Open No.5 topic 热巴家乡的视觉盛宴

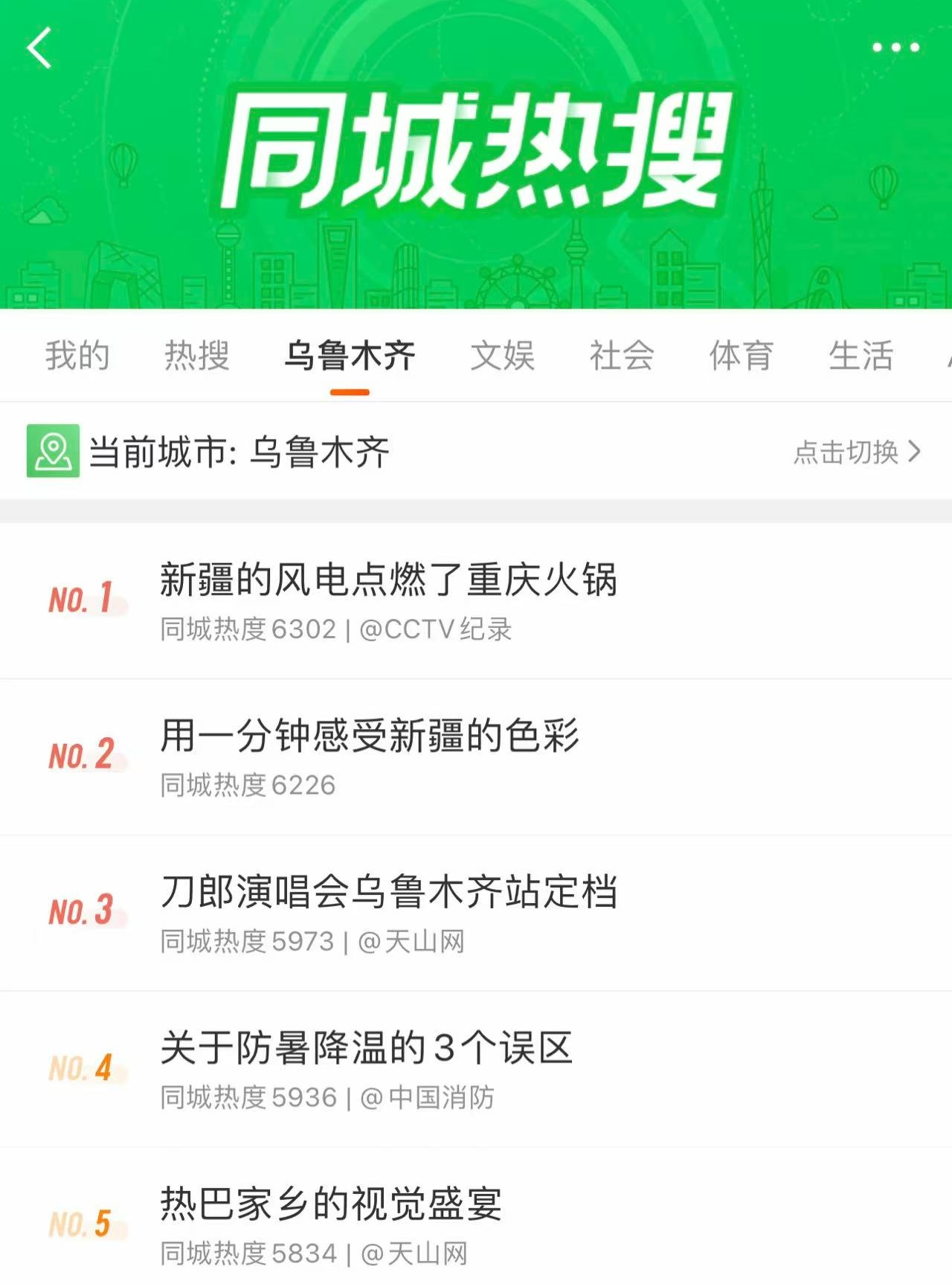point(331,1204)
